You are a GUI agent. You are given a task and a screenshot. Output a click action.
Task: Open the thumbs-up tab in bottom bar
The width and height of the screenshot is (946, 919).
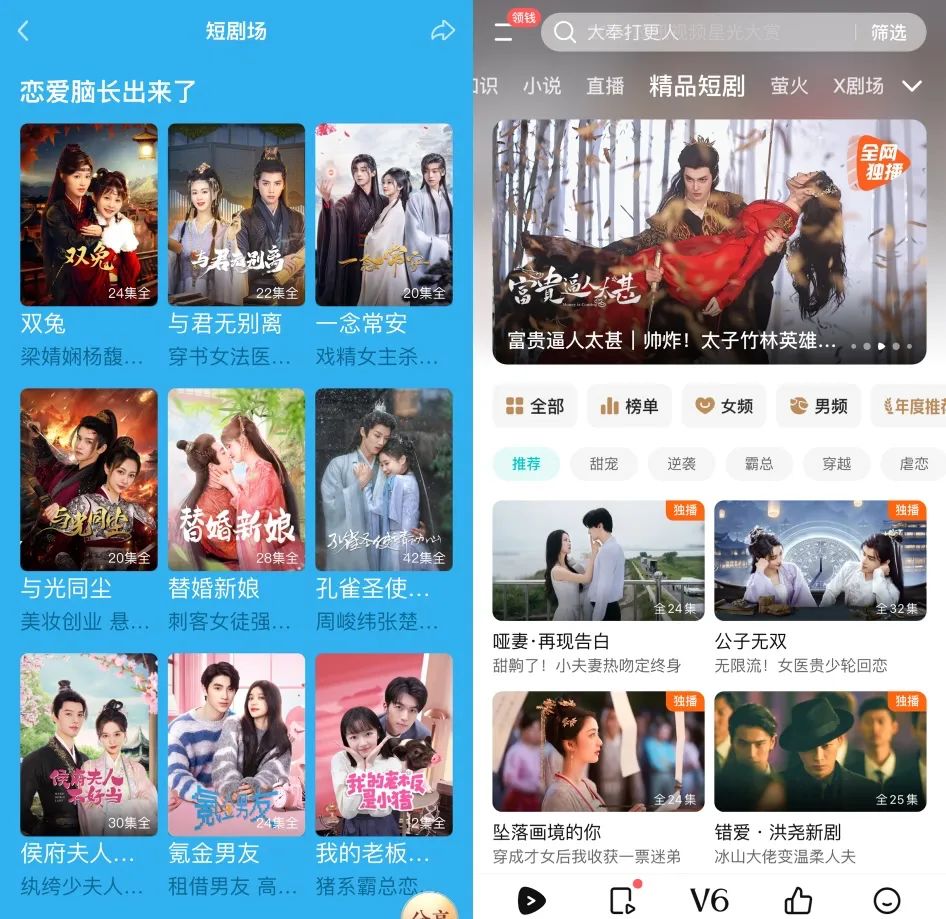[x=798, y=900]
